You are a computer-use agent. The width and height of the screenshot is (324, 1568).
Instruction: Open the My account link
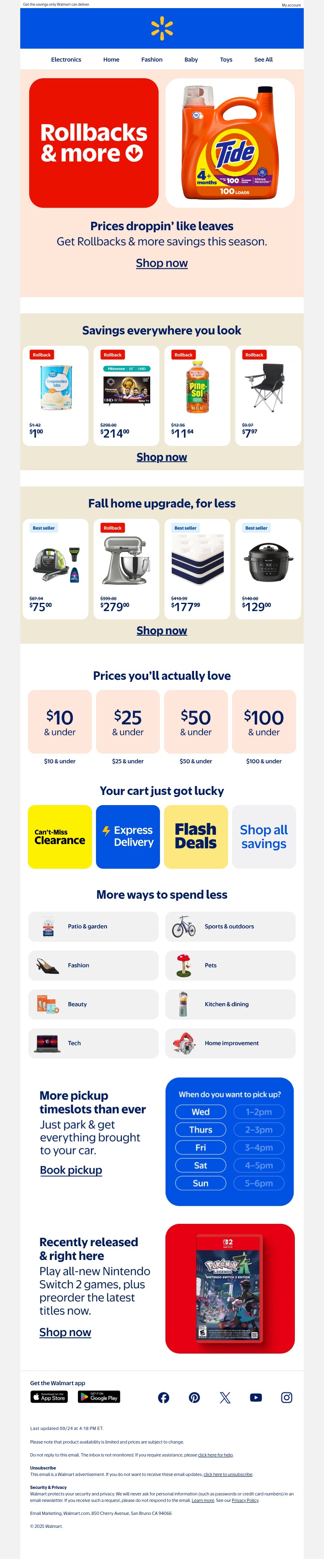(x=290, y=5)
